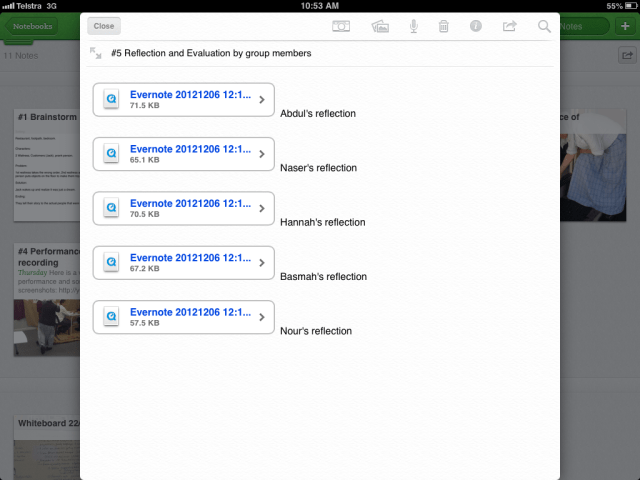
Task: Expand note to full screen
Action: (96, 53)
